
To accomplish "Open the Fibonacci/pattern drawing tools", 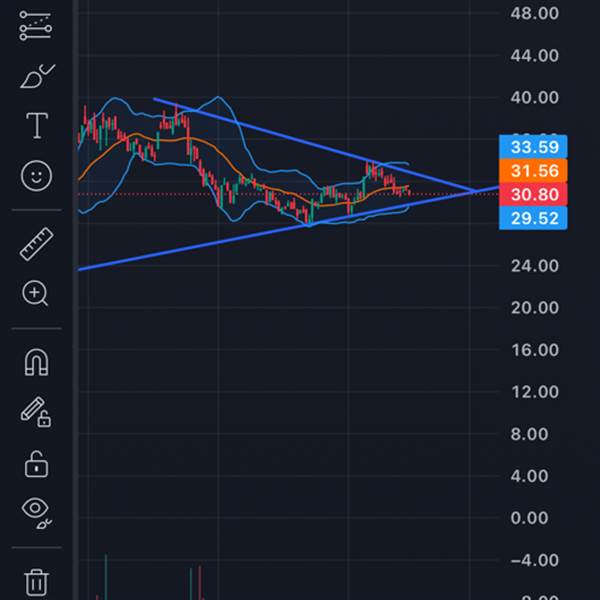I will tap(36, 27).
